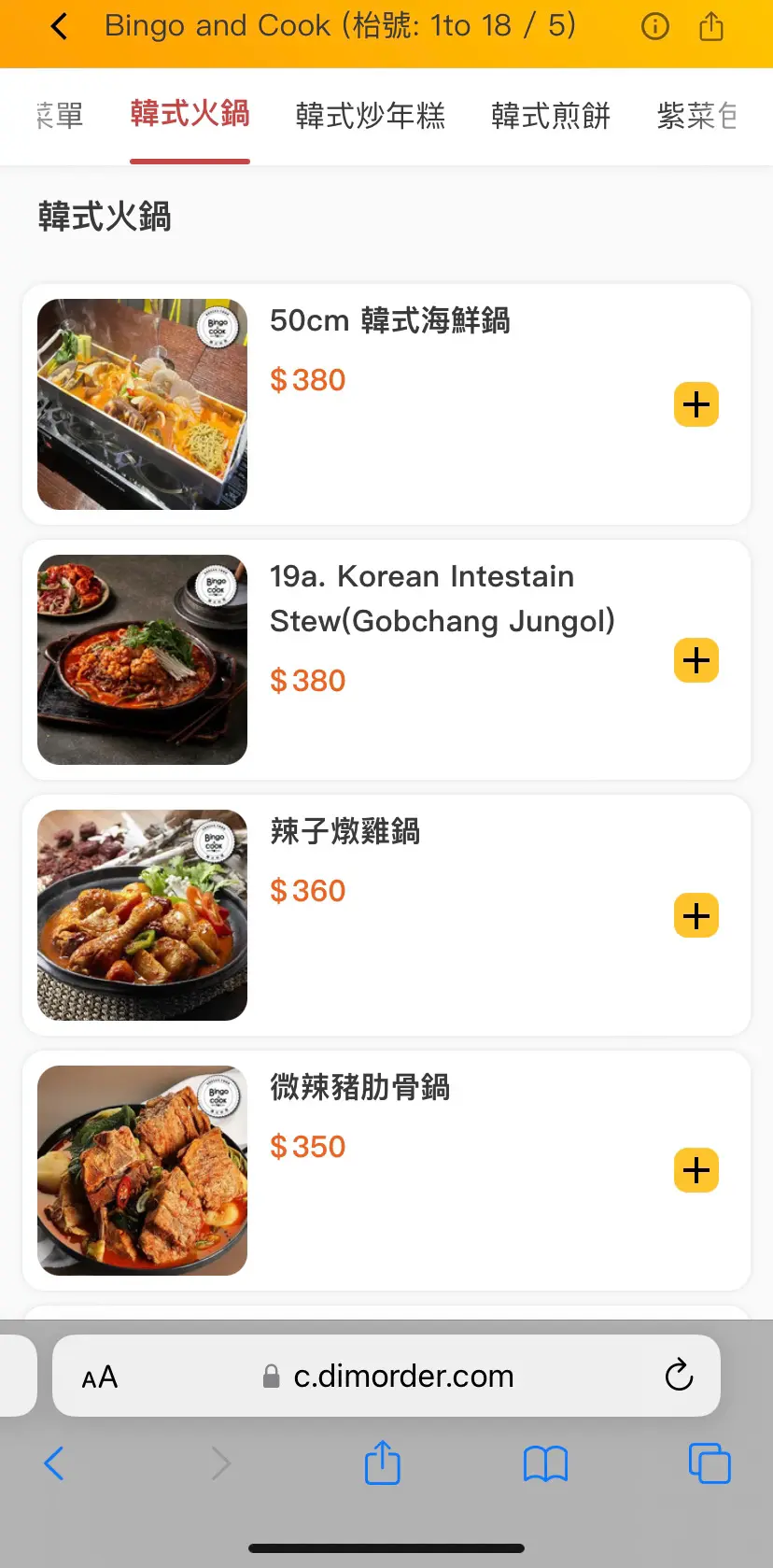Viewport: 773px width, 1568px height.
Task: Open the Korean Intestain Stew item card
Action: pyautogui.click(x=441, y=599)
